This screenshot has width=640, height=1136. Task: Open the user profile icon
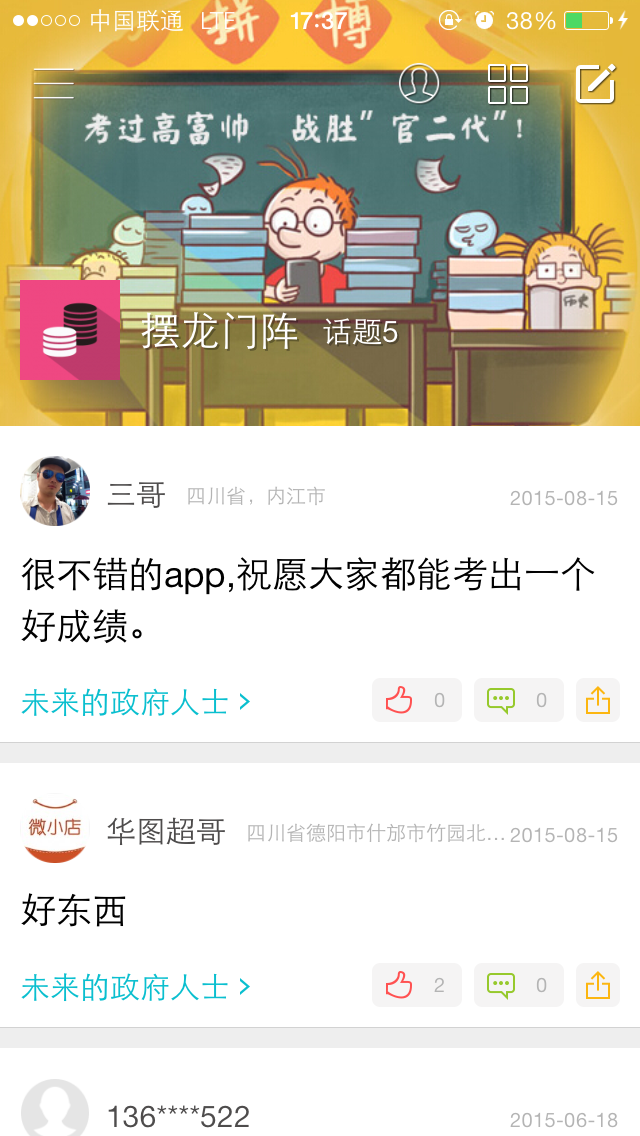[419, 84]
